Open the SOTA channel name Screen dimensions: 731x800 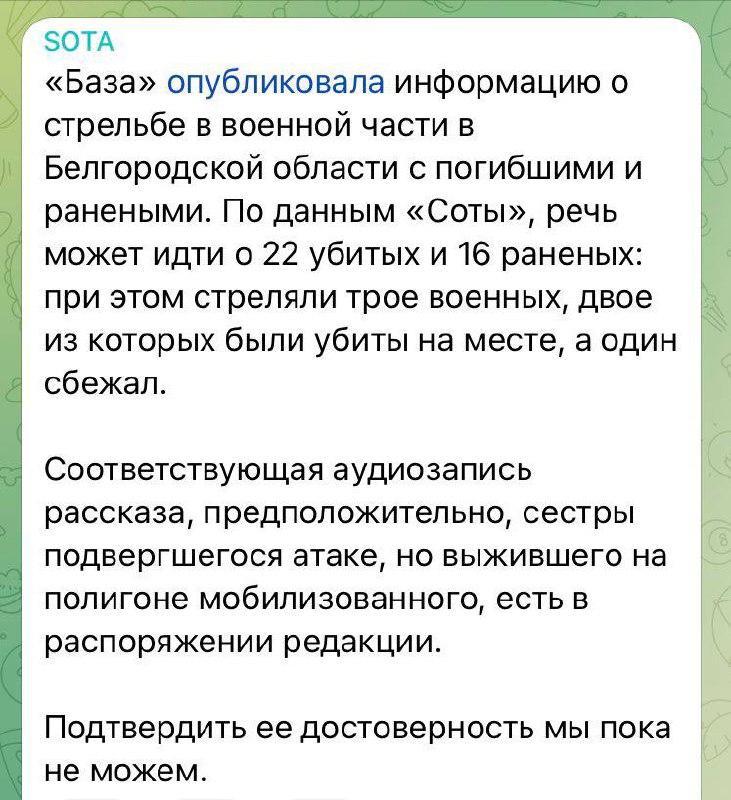79,42
